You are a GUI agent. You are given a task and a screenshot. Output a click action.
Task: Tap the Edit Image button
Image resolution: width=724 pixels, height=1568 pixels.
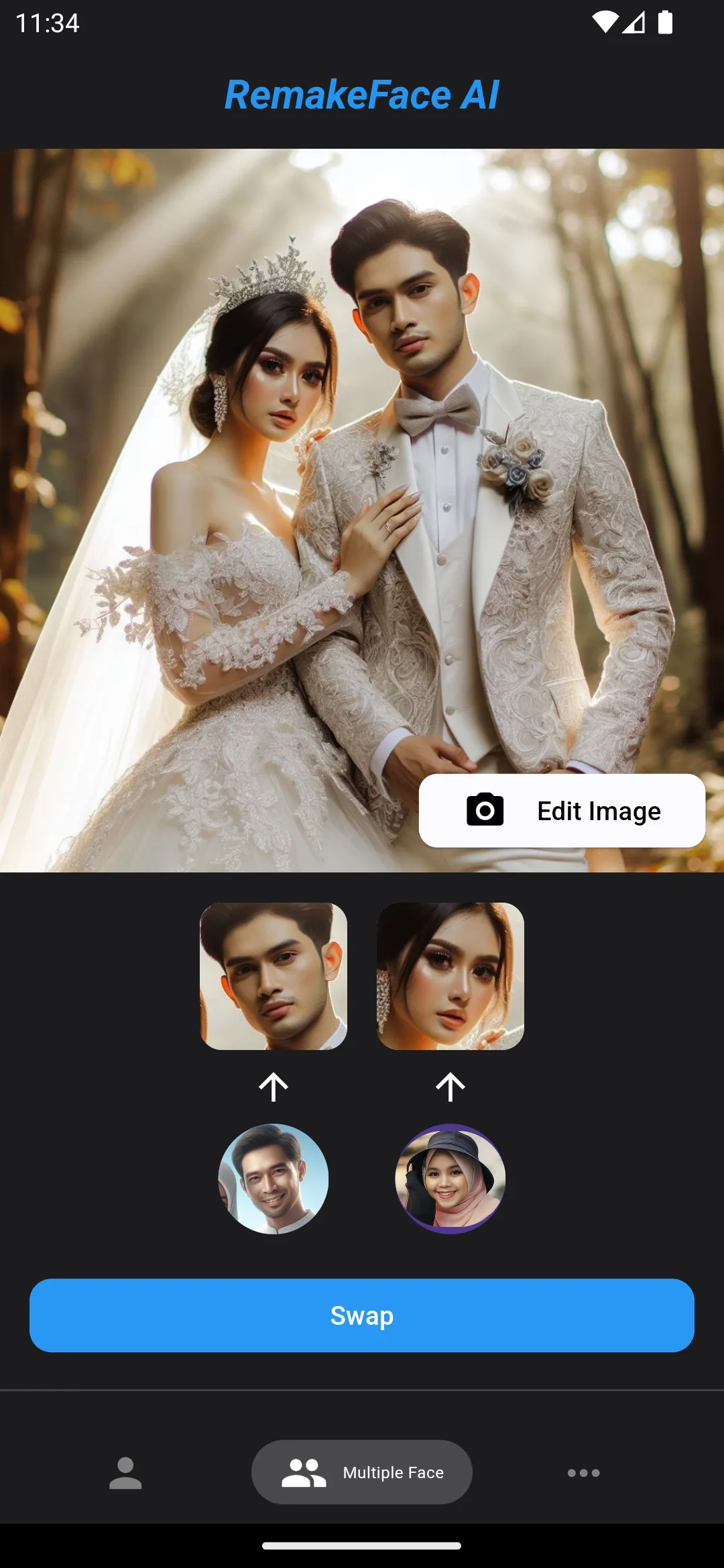click(x=562, y=811)
